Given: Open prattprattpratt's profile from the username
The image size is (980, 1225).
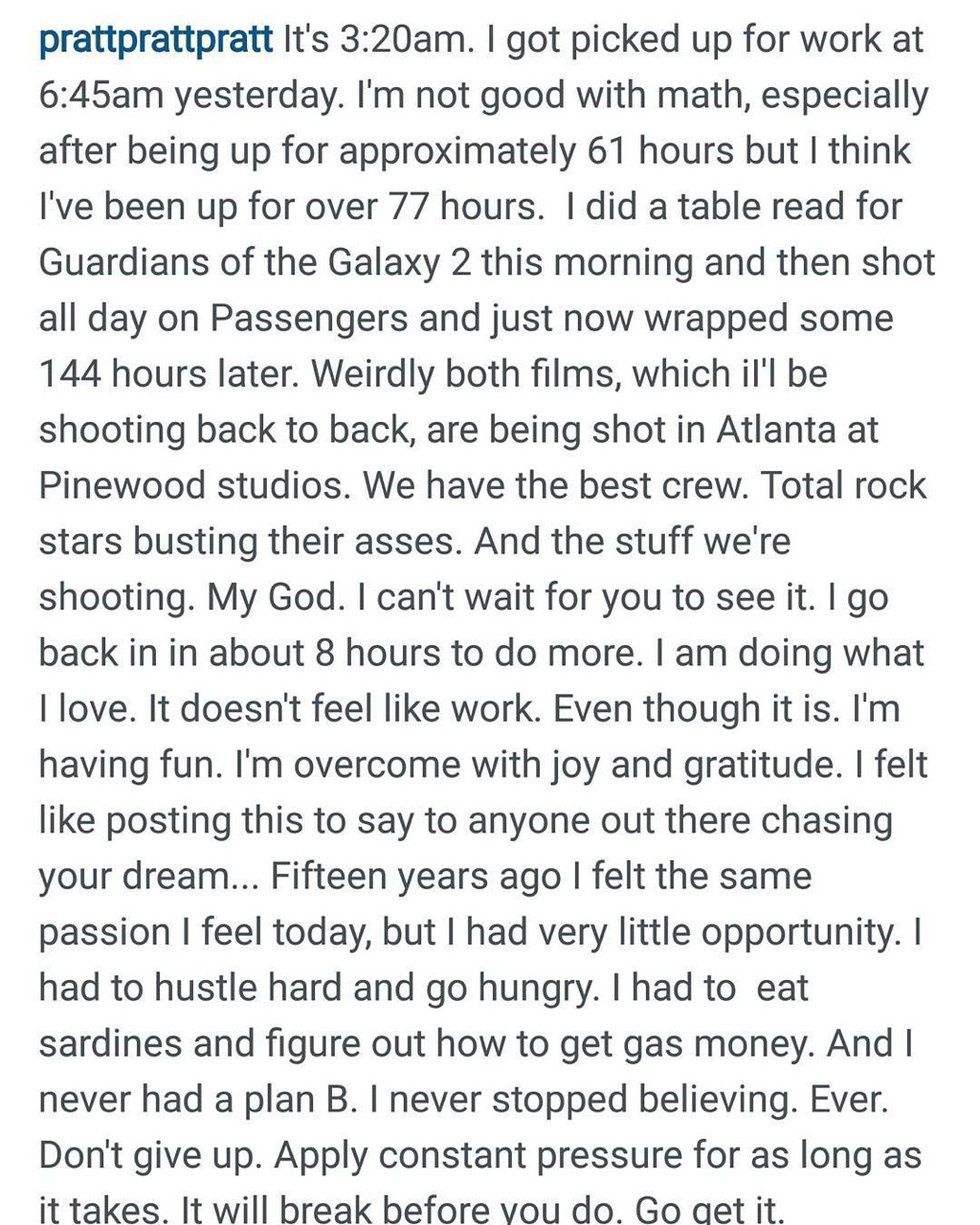Looking at the screenshot, I should pos(155,41).
